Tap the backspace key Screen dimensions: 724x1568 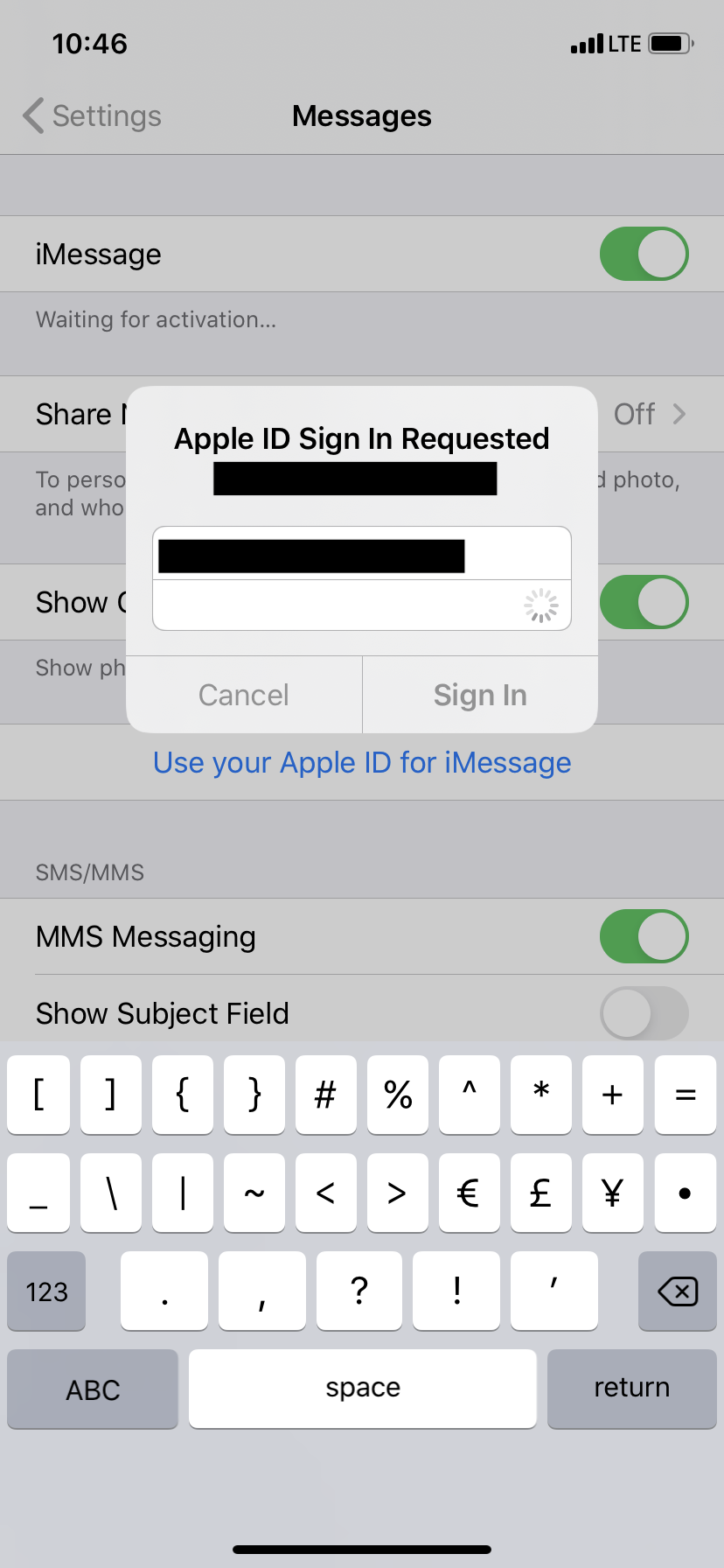pos(677,1291)
